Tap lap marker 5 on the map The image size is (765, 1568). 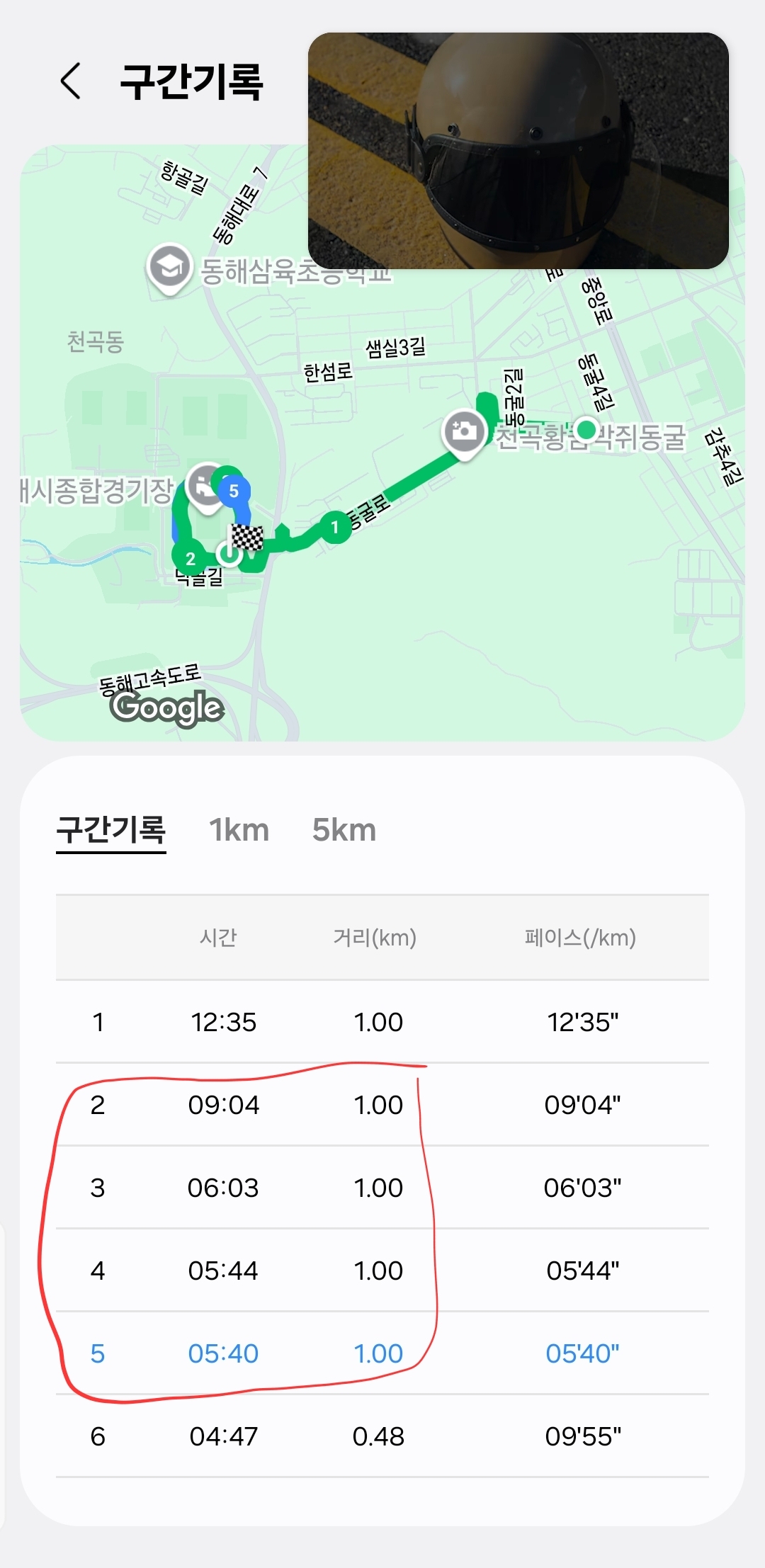point(234,491)
